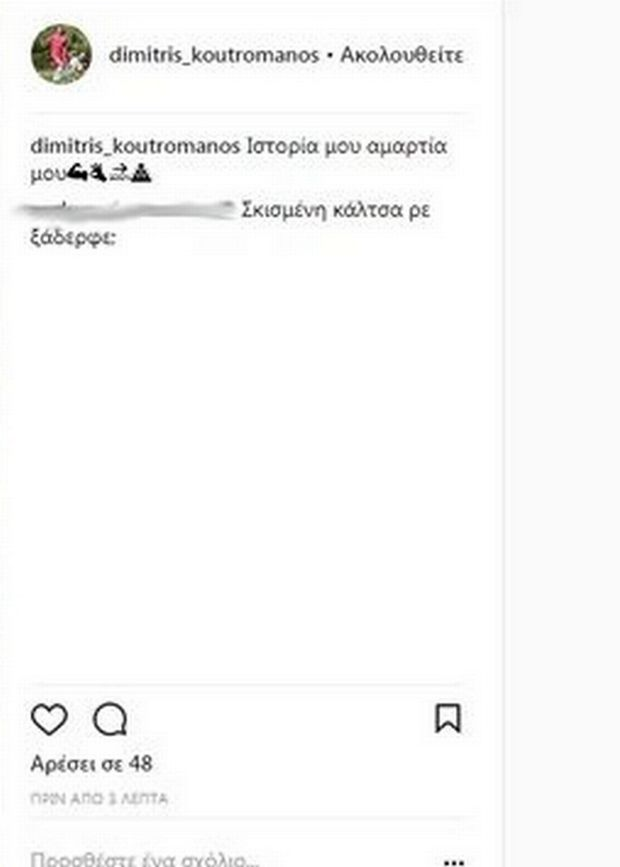Image resolution: width=620 pixels, height=867 pixels.
Task: Open comments via the speech bubble icon
Action: (110, 719)
